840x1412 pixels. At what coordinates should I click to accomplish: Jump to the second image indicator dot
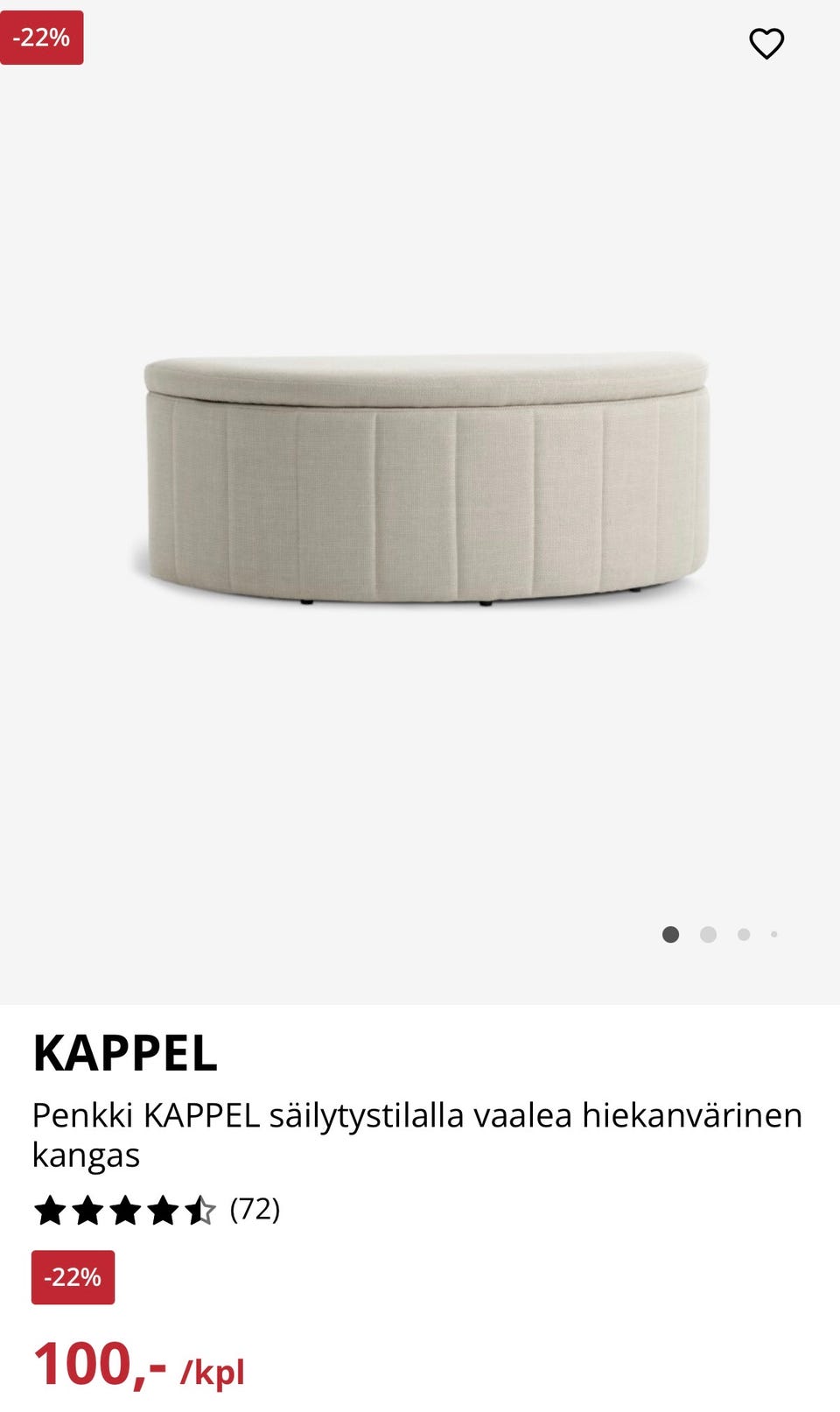709,935
